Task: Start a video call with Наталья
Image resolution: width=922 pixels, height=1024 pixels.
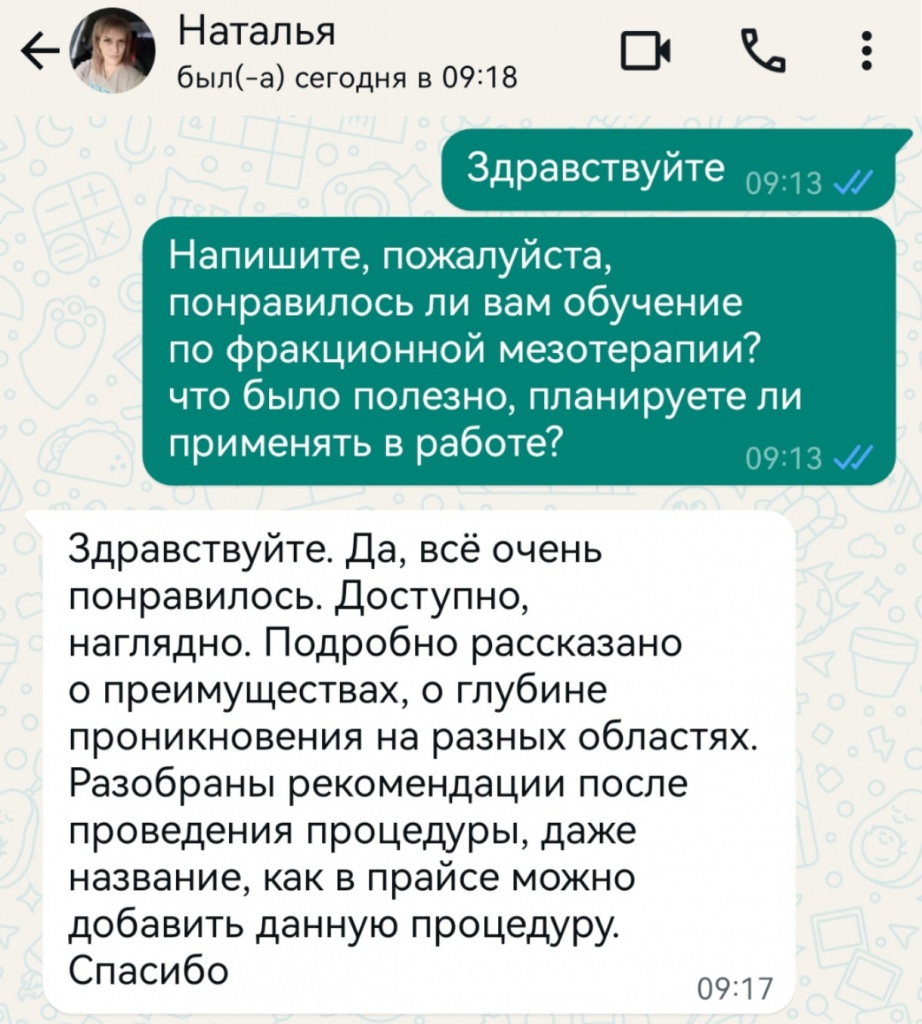Action: coord(646,52)
